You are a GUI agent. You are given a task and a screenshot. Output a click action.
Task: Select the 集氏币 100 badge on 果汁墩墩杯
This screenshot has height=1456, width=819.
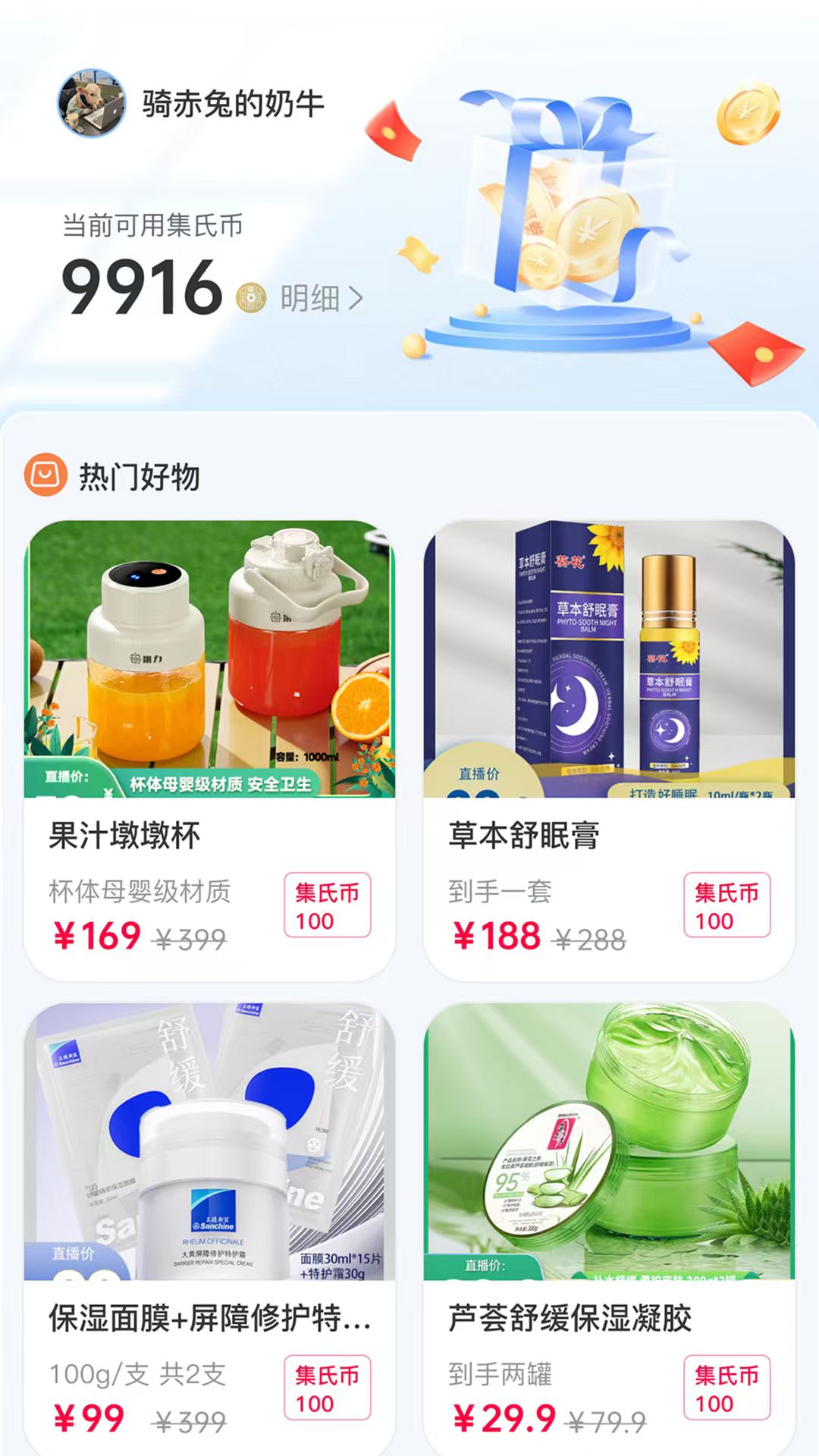(x=327, y=906)
